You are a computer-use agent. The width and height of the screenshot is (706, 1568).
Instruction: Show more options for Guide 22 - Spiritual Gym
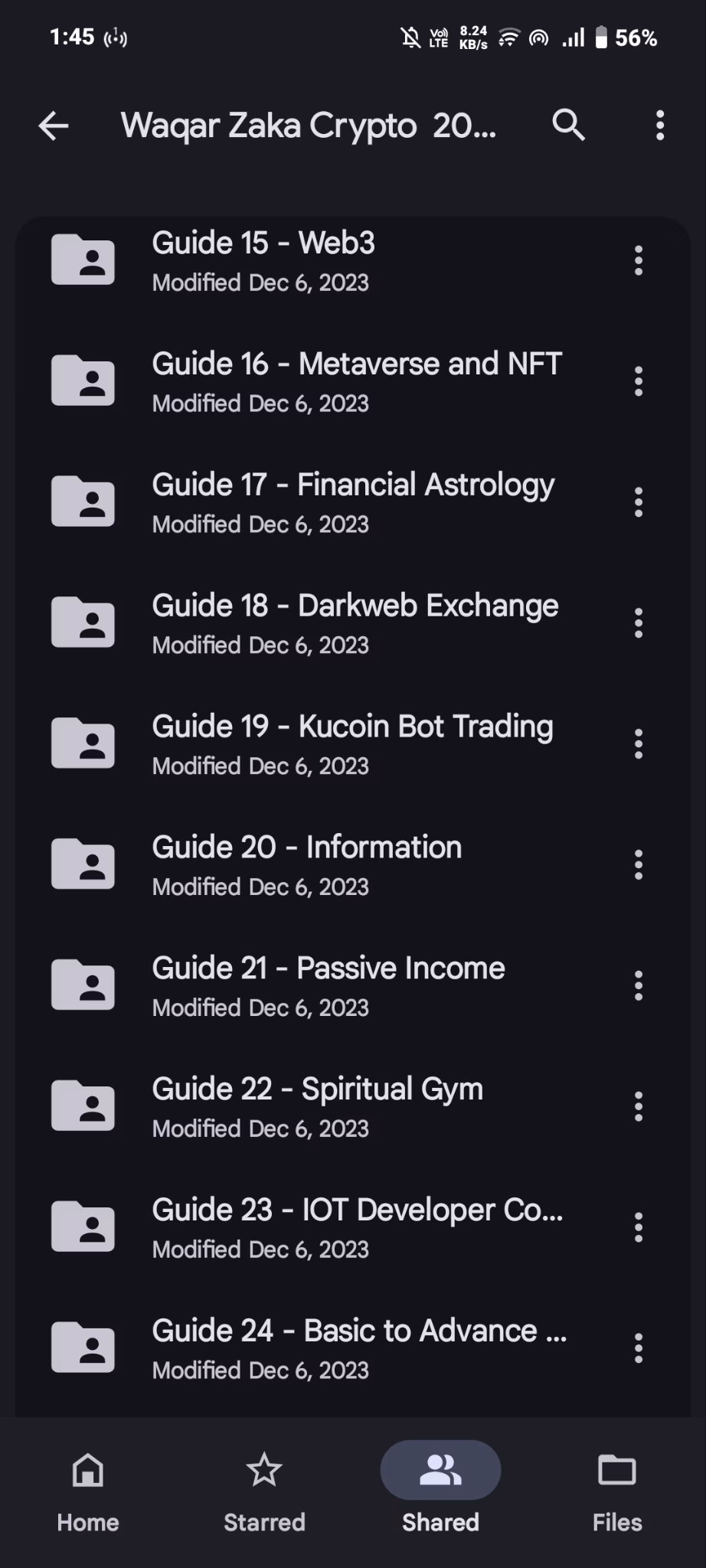click(x=638, y=1107)
